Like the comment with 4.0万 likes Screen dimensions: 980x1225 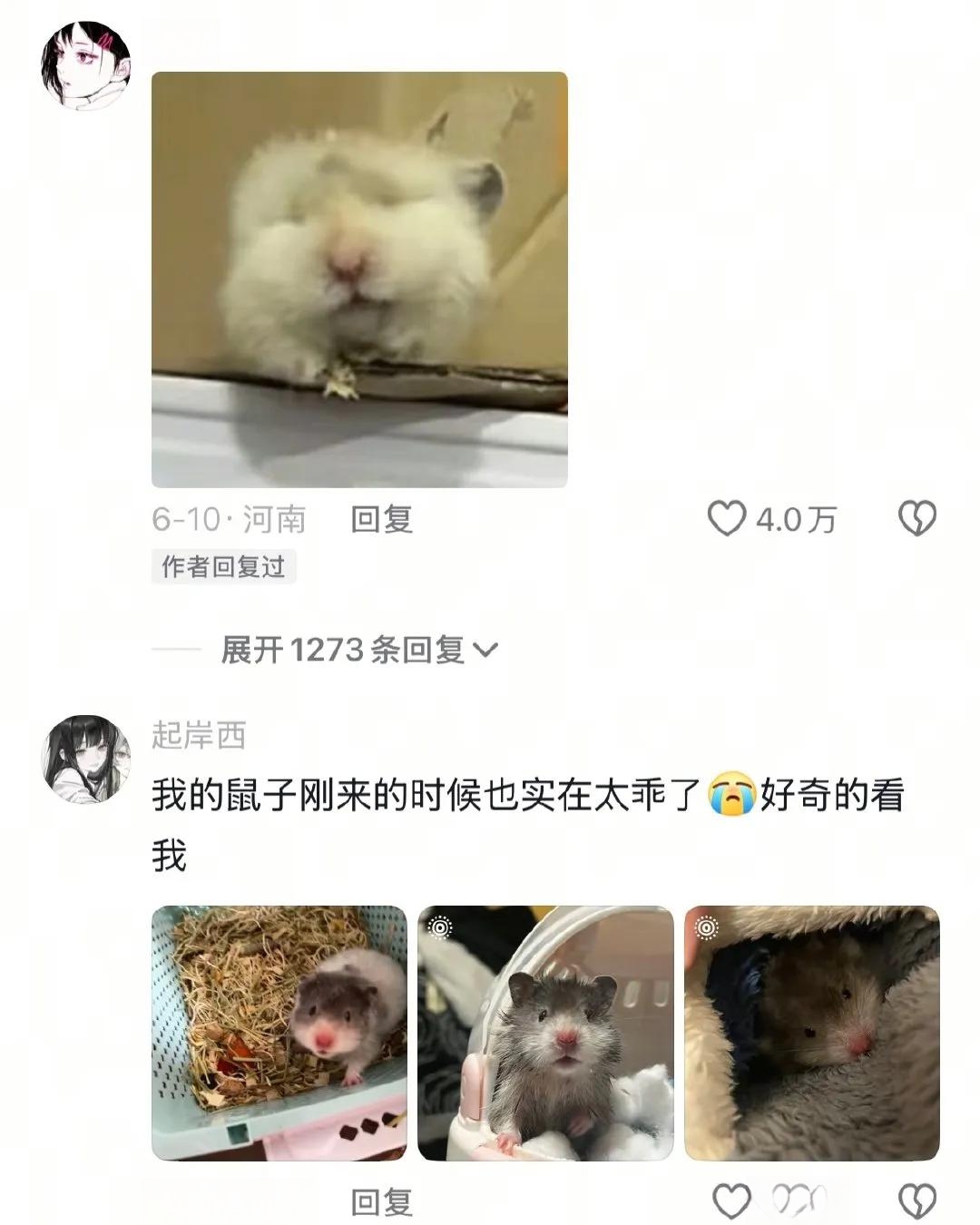[x=727, y=519]
